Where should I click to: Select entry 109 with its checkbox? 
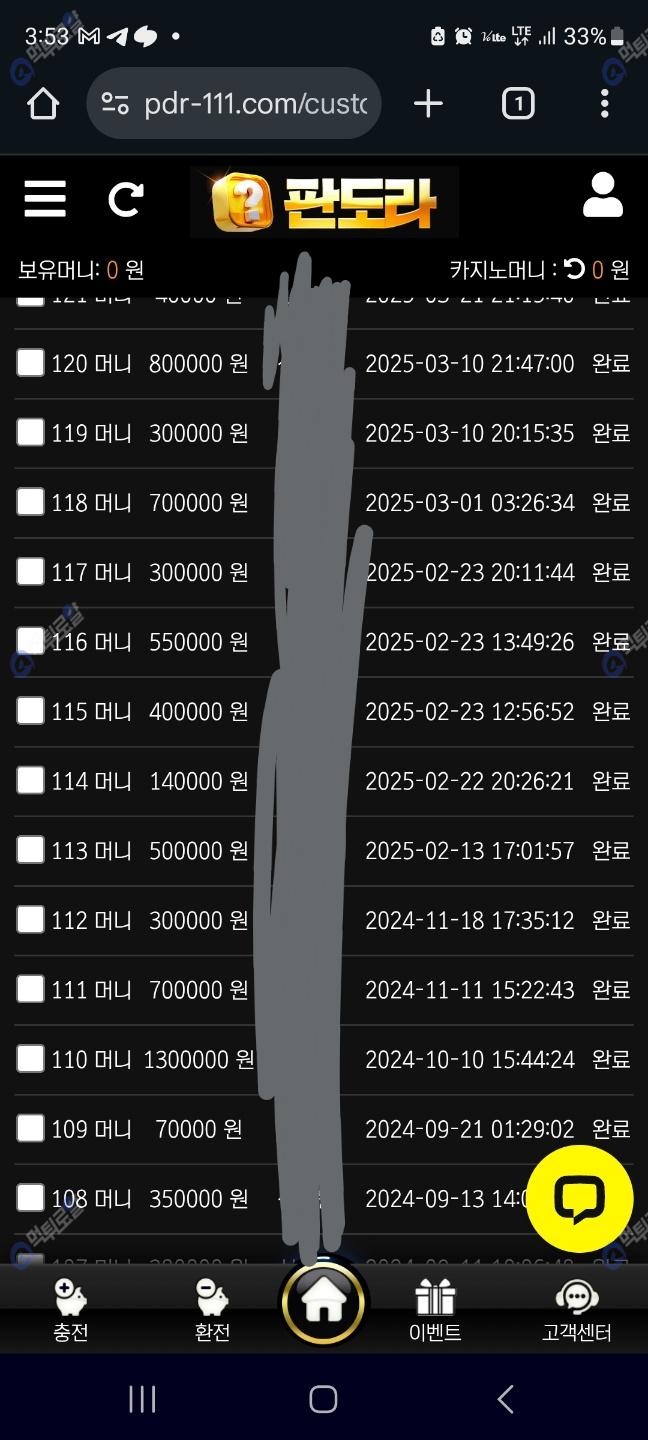click(31, 1128)
